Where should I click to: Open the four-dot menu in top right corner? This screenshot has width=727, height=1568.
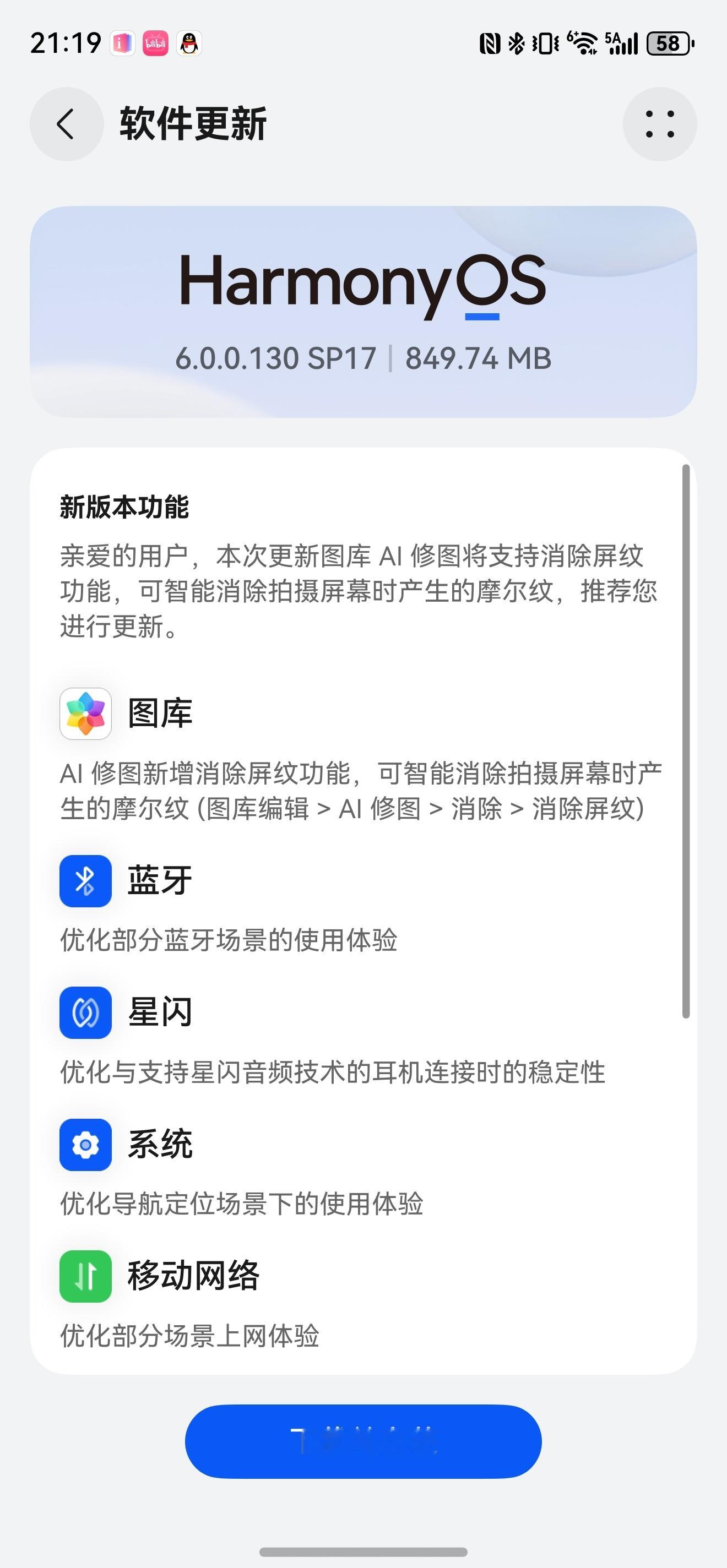click(660, 123)
